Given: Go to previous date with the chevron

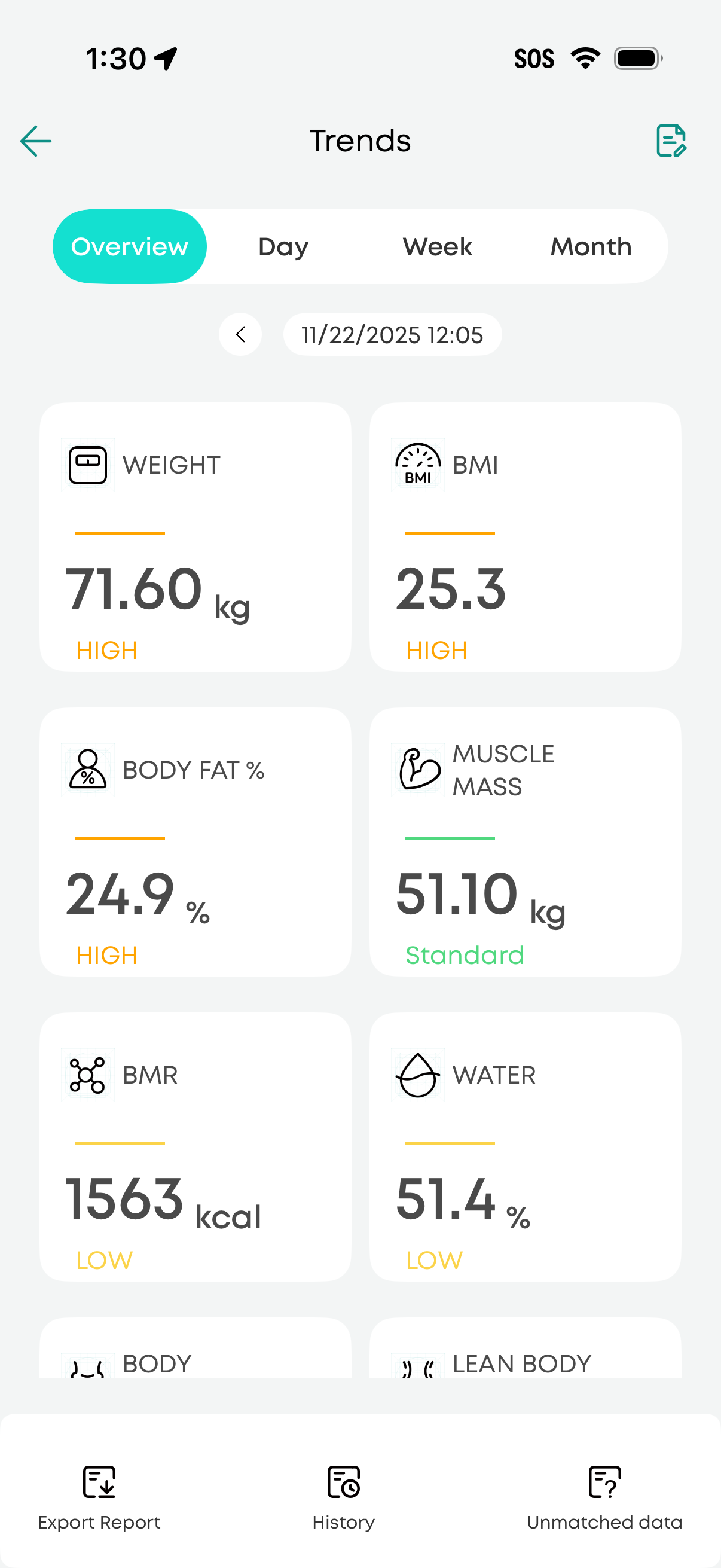Looking at the screenshot, I should (x=240, y=334).
